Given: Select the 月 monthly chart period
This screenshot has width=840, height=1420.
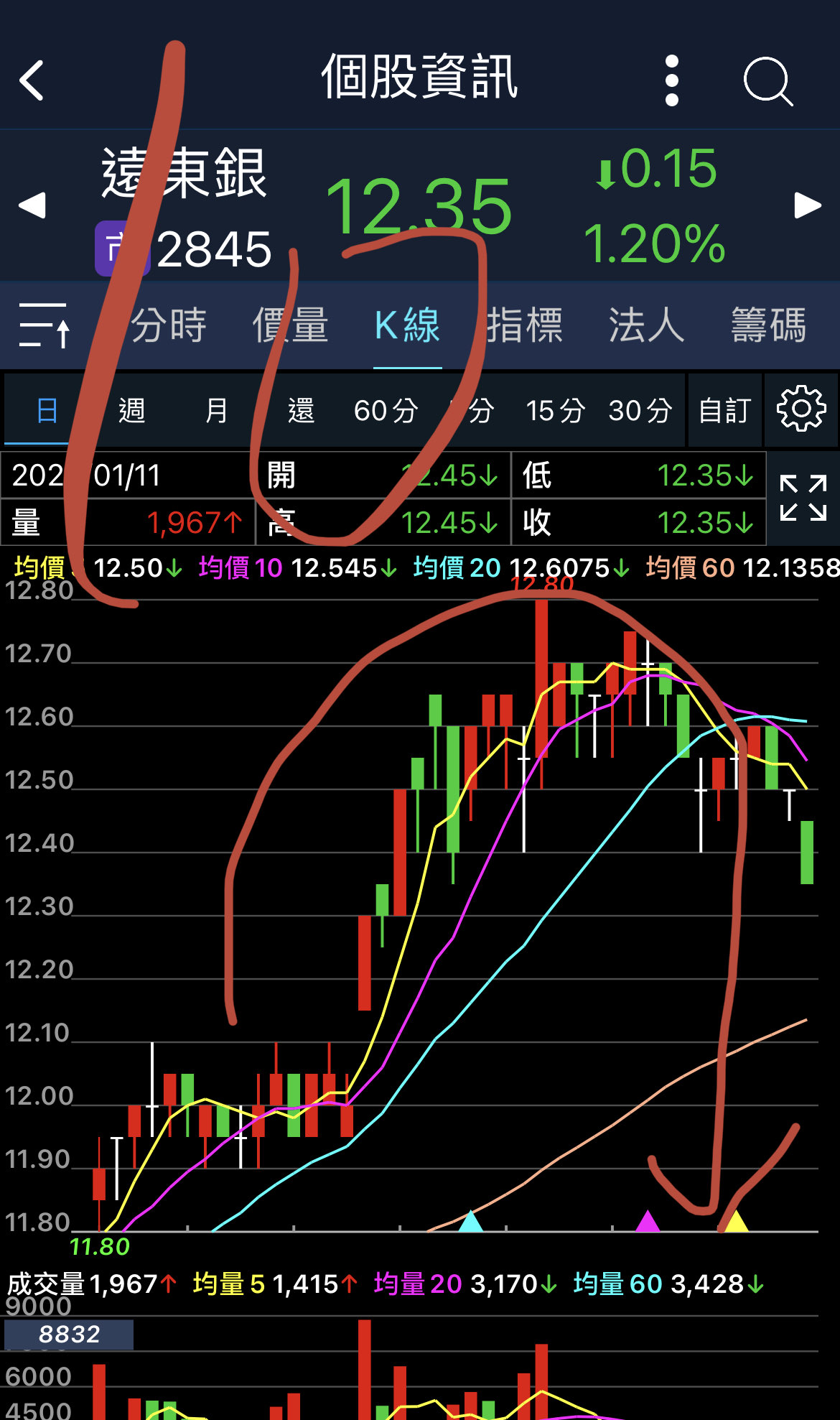Looking at the screenshot, I should point(217,411).
